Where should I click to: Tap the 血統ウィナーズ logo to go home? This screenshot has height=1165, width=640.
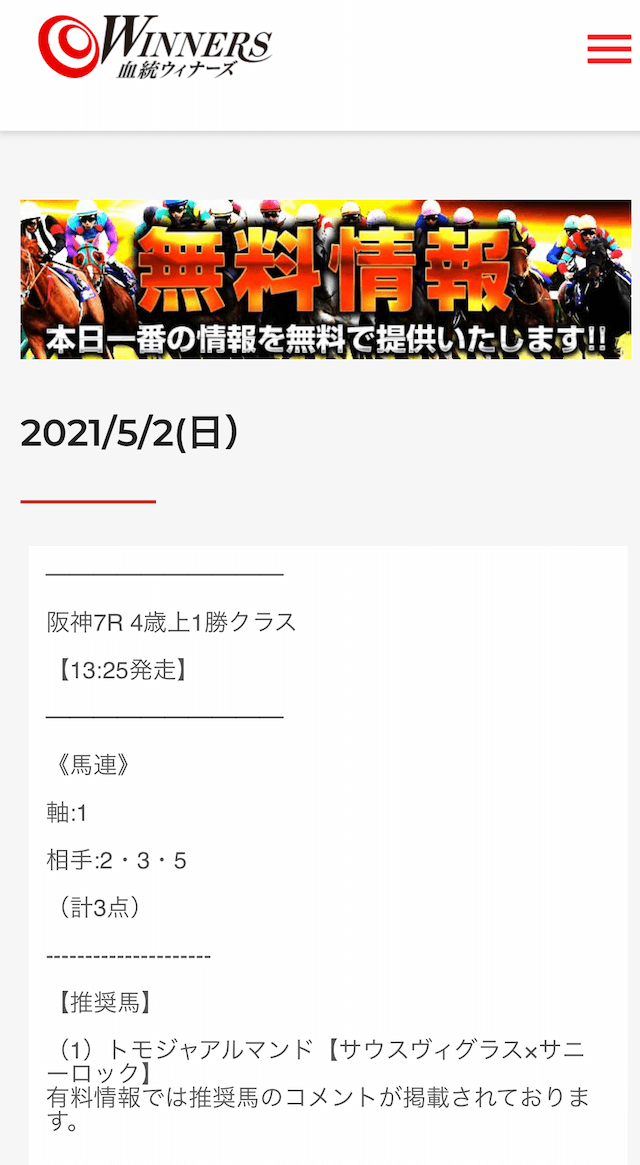[x=155, y=48]
